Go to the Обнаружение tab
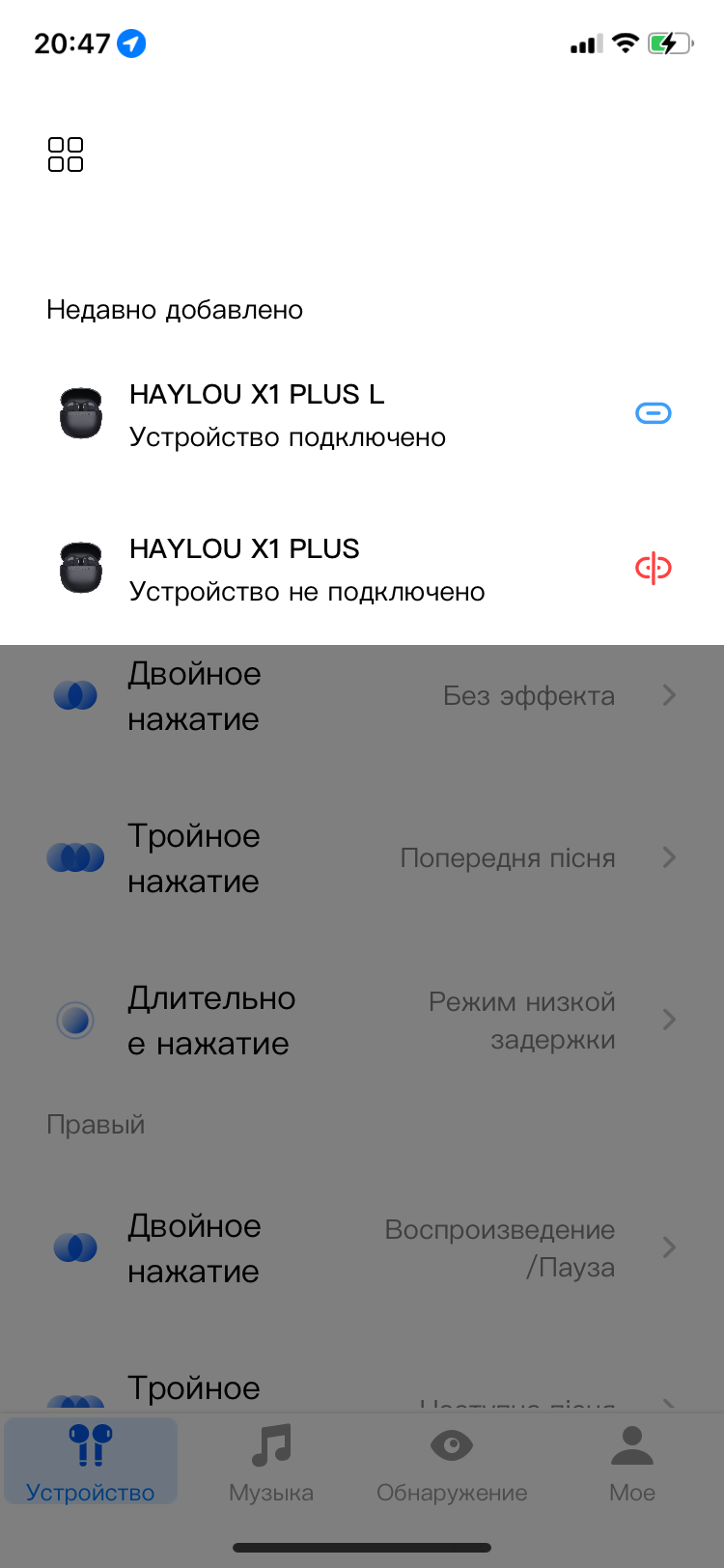 tap(452, 1462)
